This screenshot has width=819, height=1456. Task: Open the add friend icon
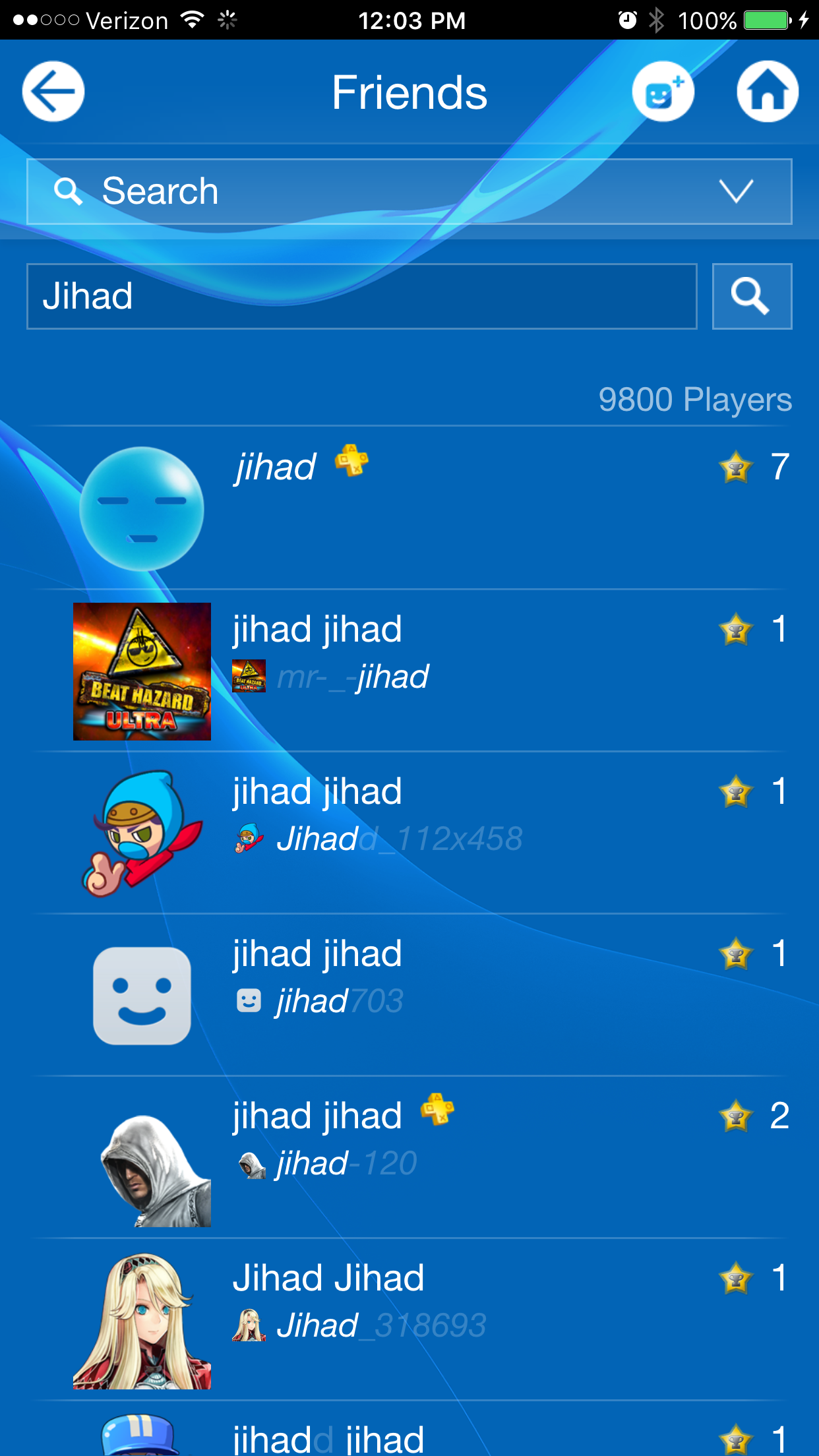tap(663, 92)
